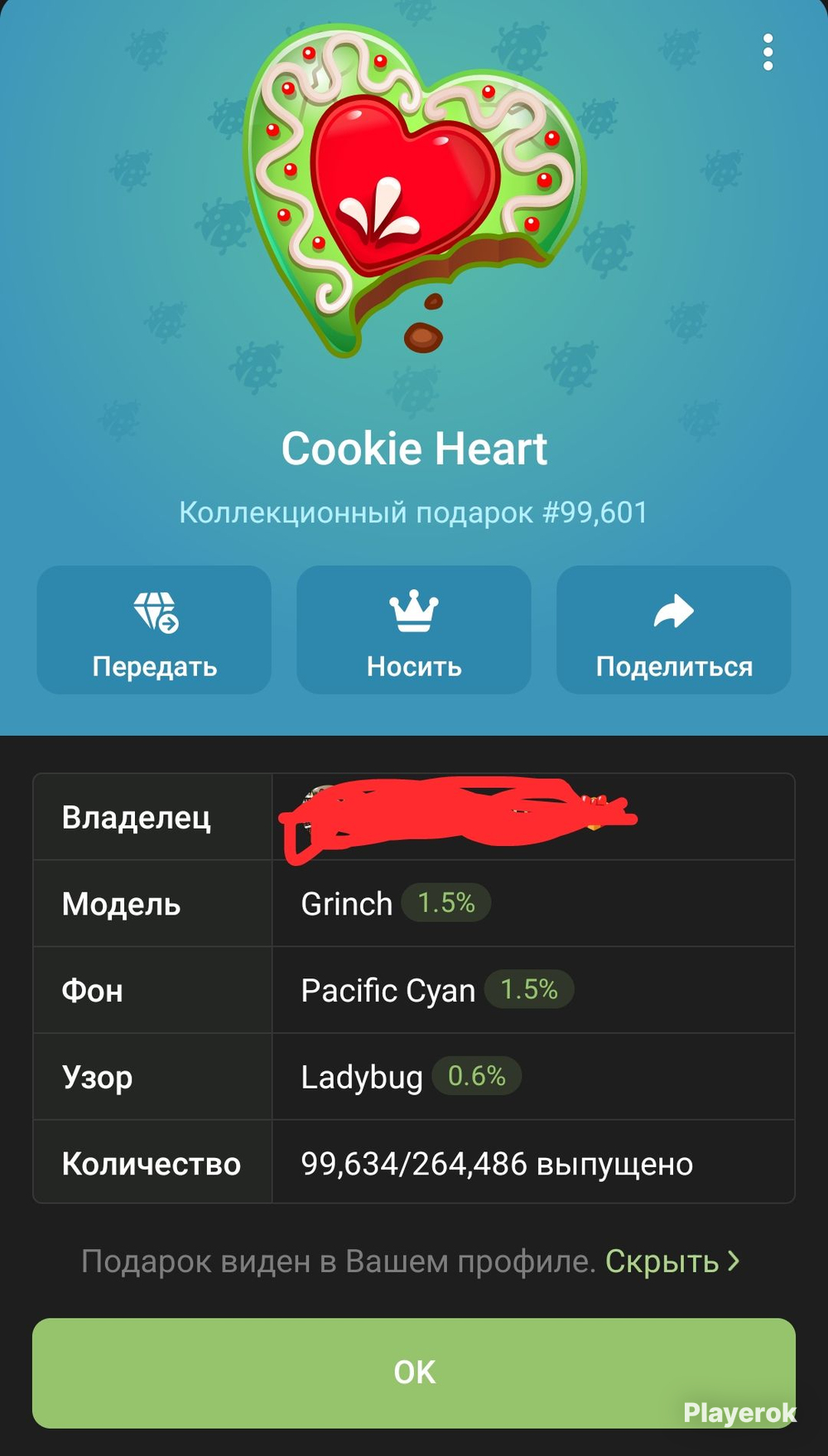Image resolution: width=828 pixels, height=1456 pixels.
Task: Tap the Ladybug pattern rarity badge 0.6%
Action: click(x=476, y=1077)
